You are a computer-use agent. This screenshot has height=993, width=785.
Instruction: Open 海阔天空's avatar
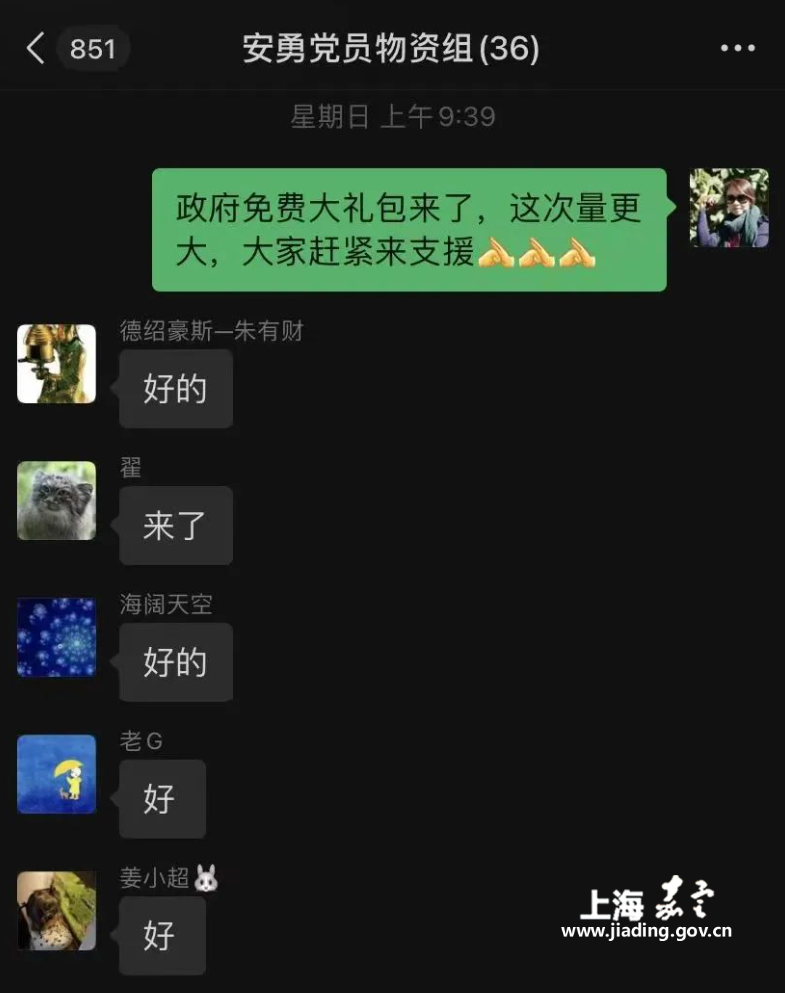pyautogui.click(x=57, y=637)
